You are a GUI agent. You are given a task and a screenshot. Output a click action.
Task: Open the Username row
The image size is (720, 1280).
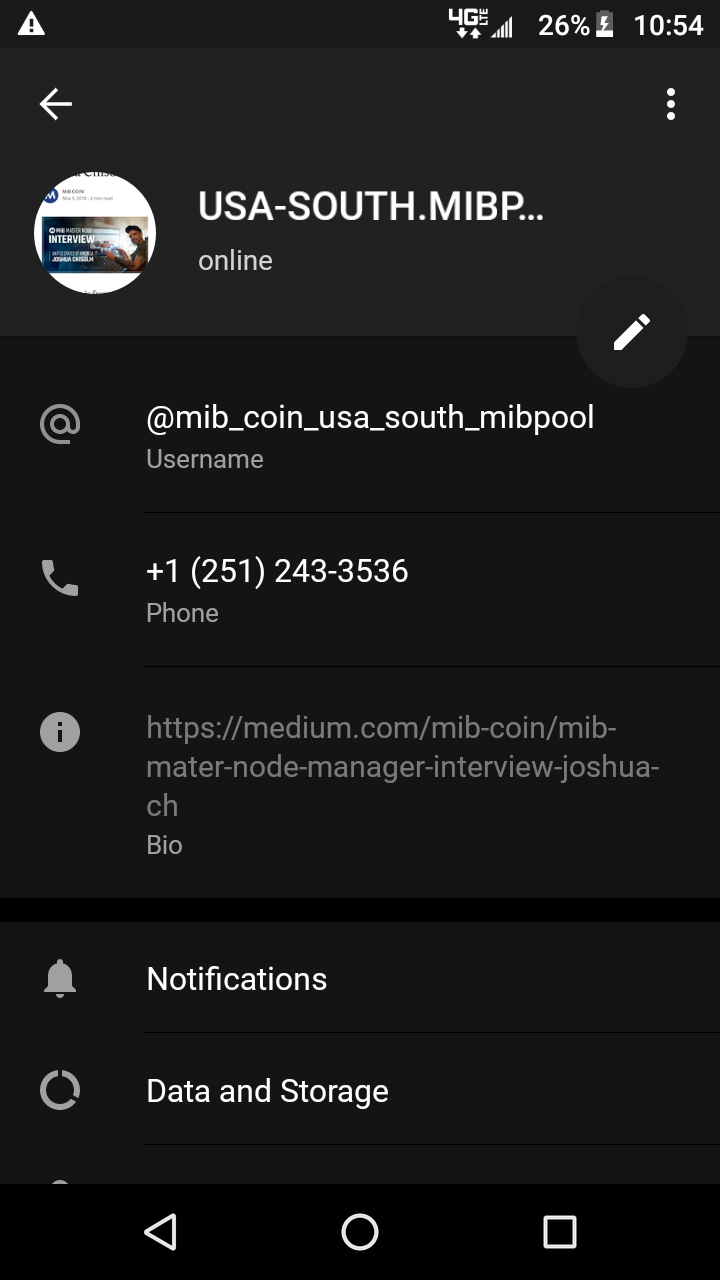360,436
